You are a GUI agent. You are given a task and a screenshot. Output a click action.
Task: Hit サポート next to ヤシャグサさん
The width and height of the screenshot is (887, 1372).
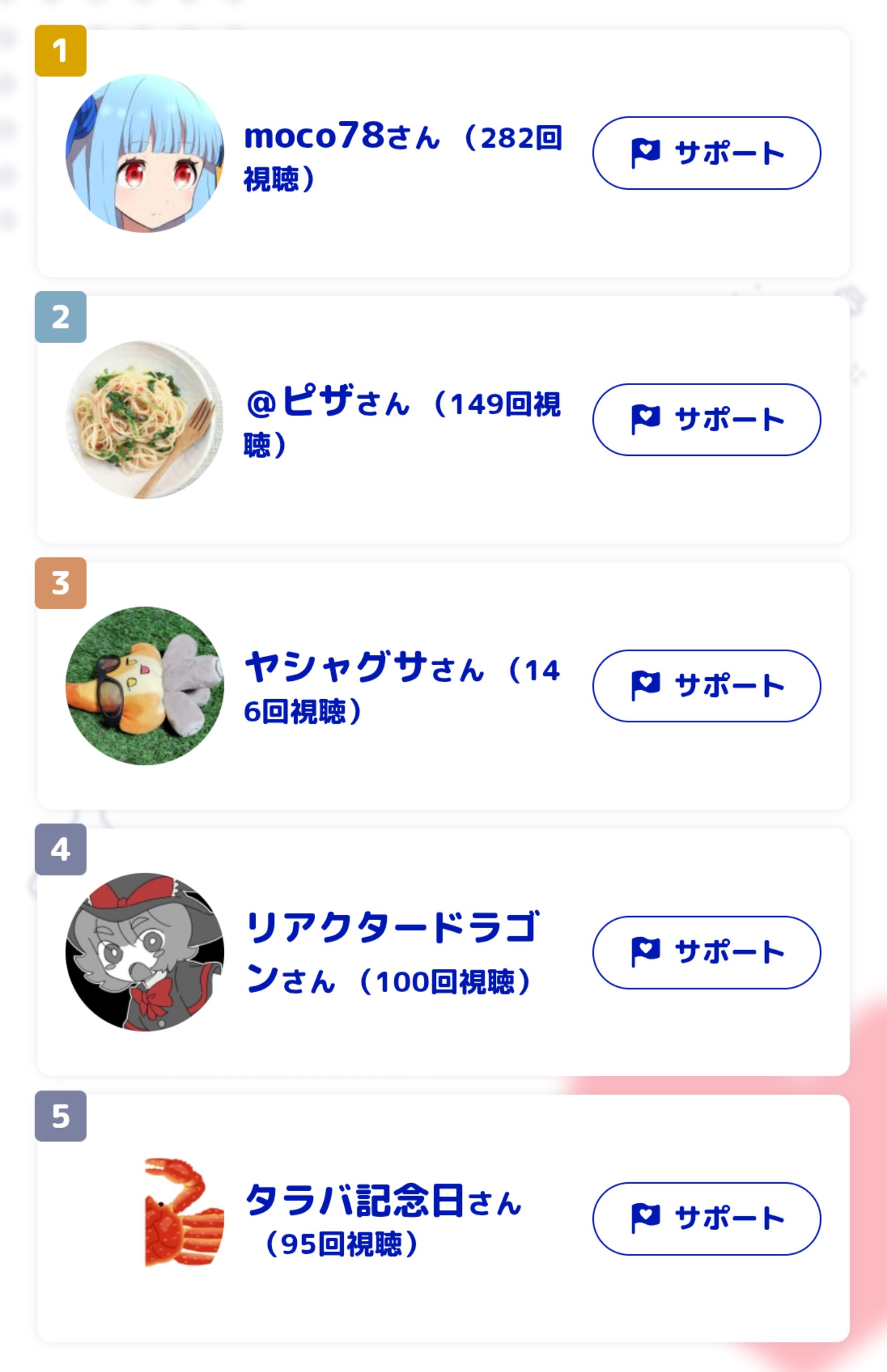[x=706, y=685]
